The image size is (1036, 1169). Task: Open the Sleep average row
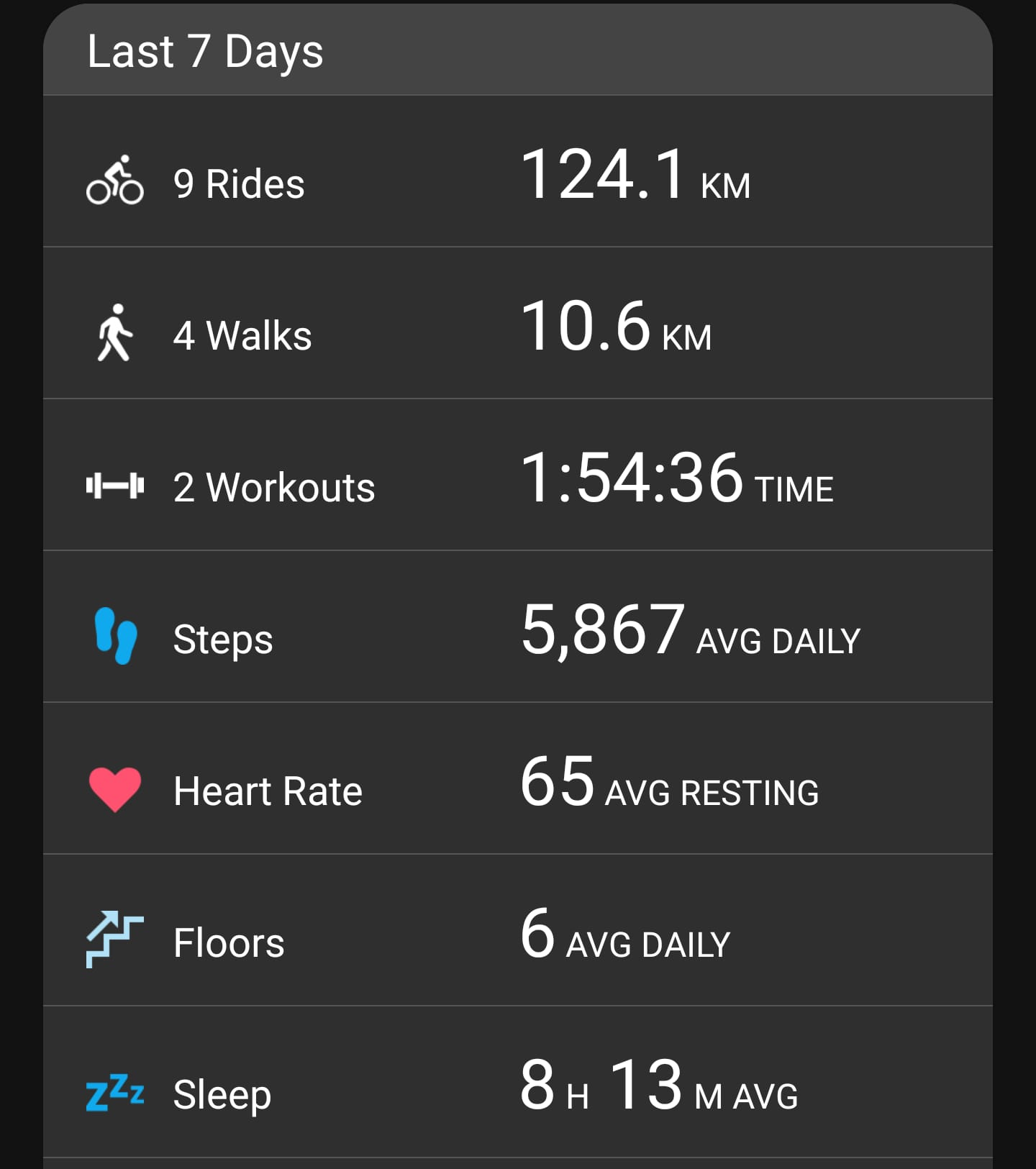coord(518,1082)
